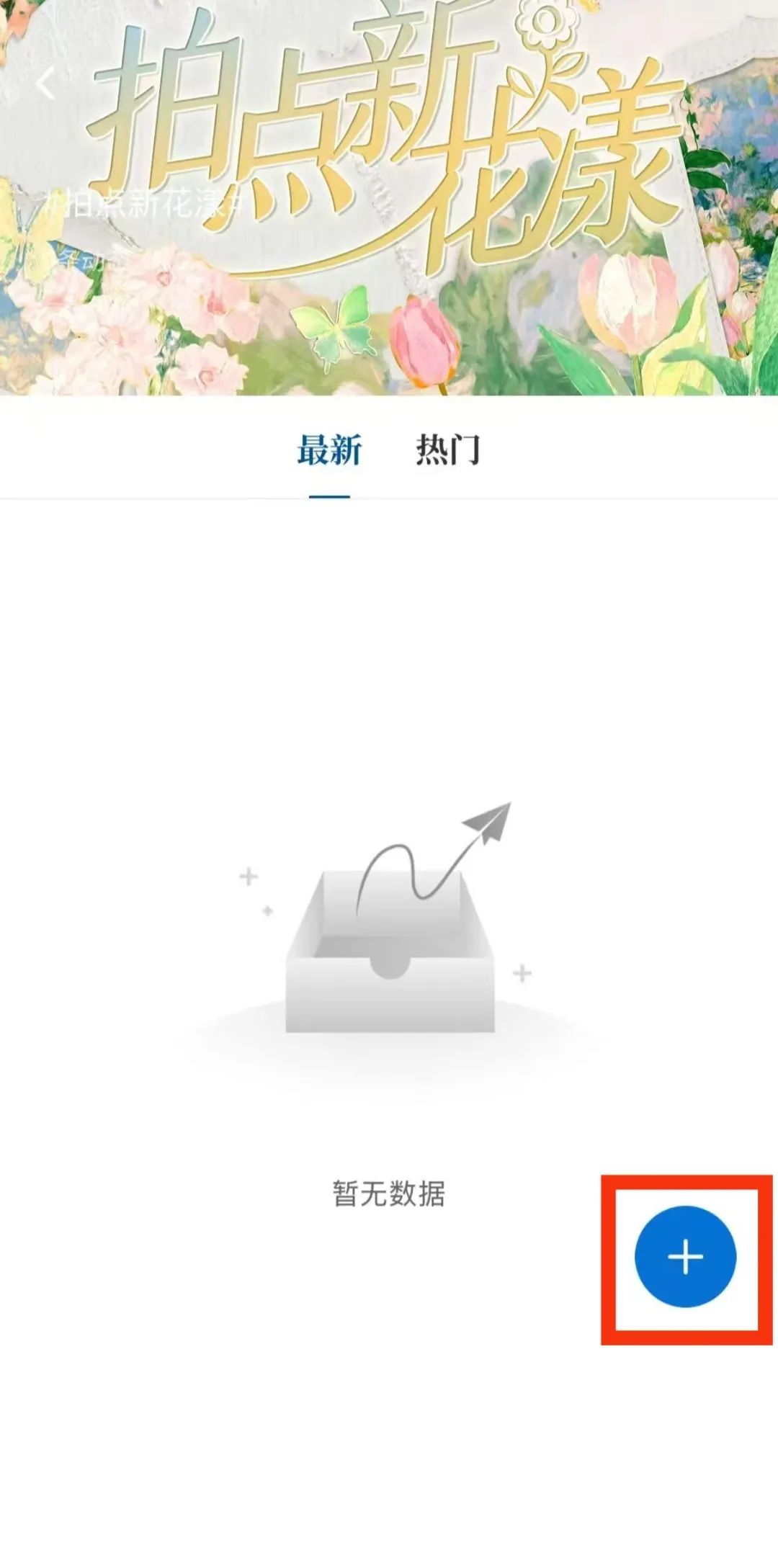The height and width of the screenshot is (1568, 778).
Task: Switch to the 最新 tab
Action: coord(329,451)
